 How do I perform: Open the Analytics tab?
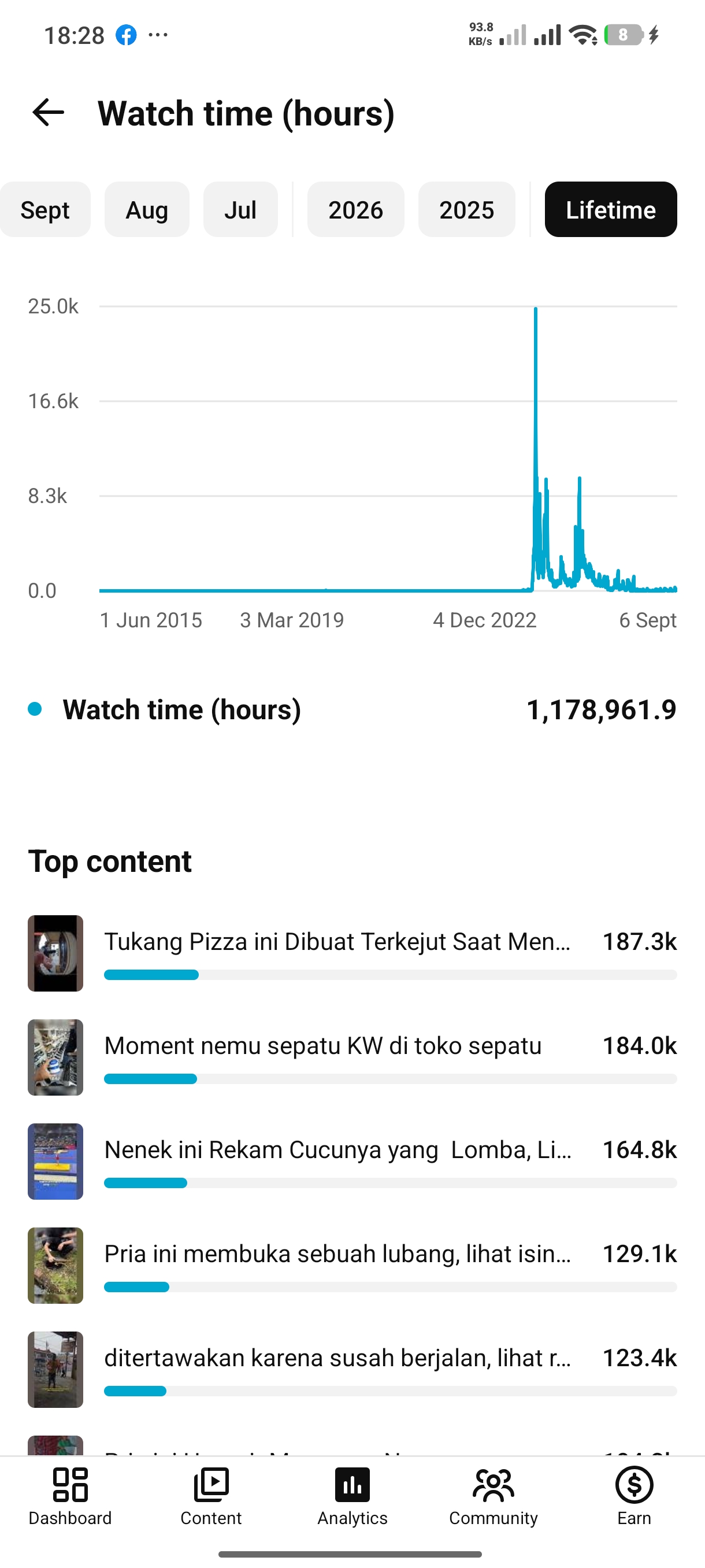click(x=352, y=1497)
